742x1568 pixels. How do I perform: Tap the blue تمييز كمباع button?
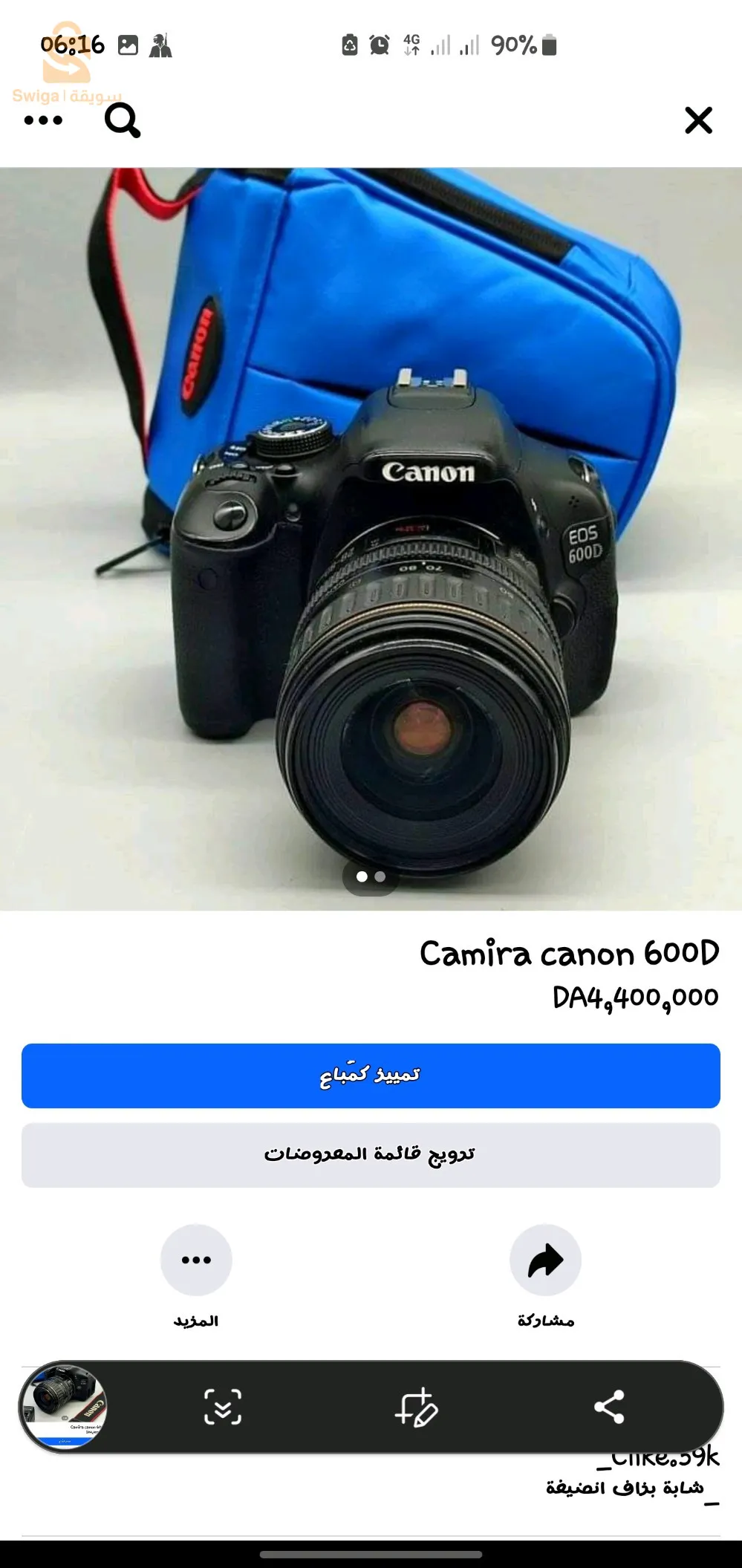point(371,1076)
